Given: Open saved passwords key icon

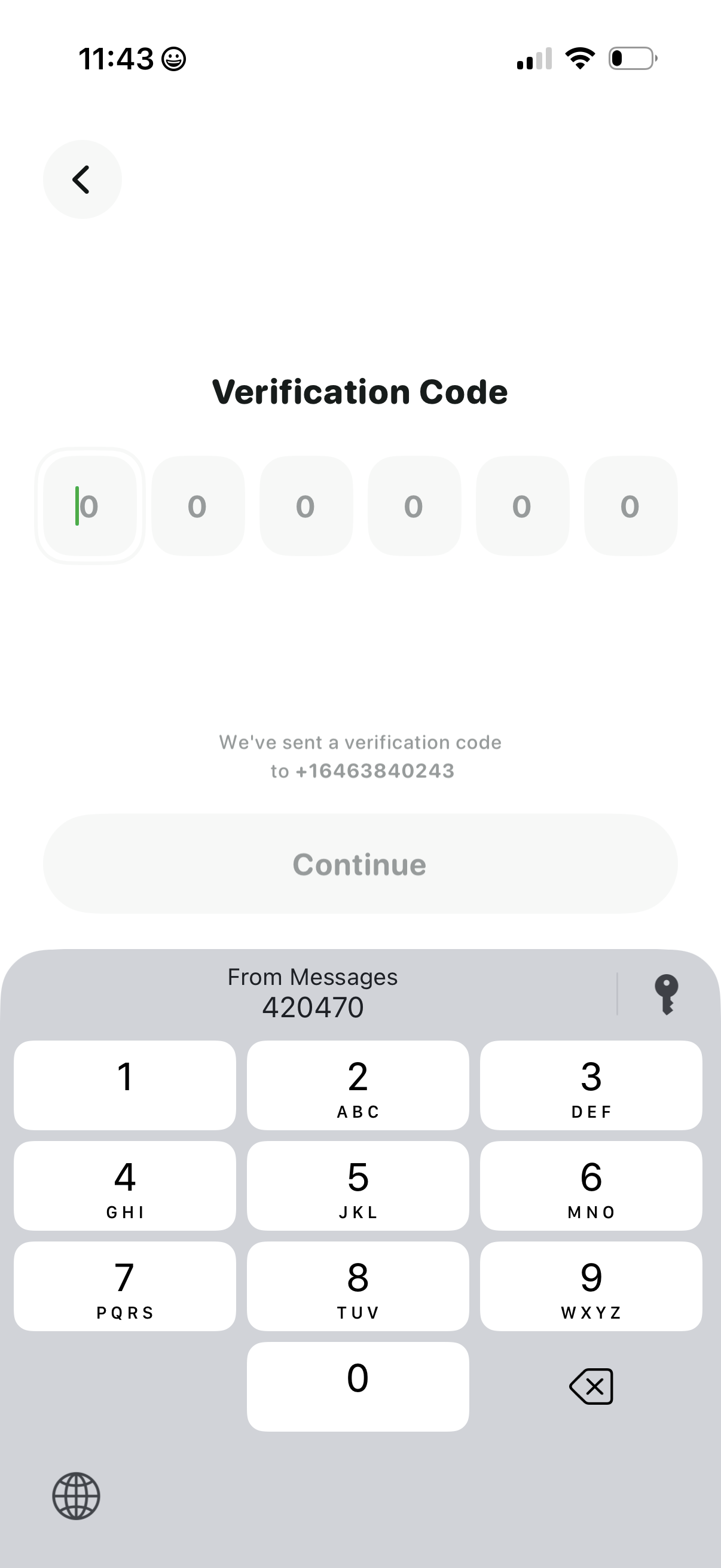Looking at the screenshot, I should coord(666,994).
